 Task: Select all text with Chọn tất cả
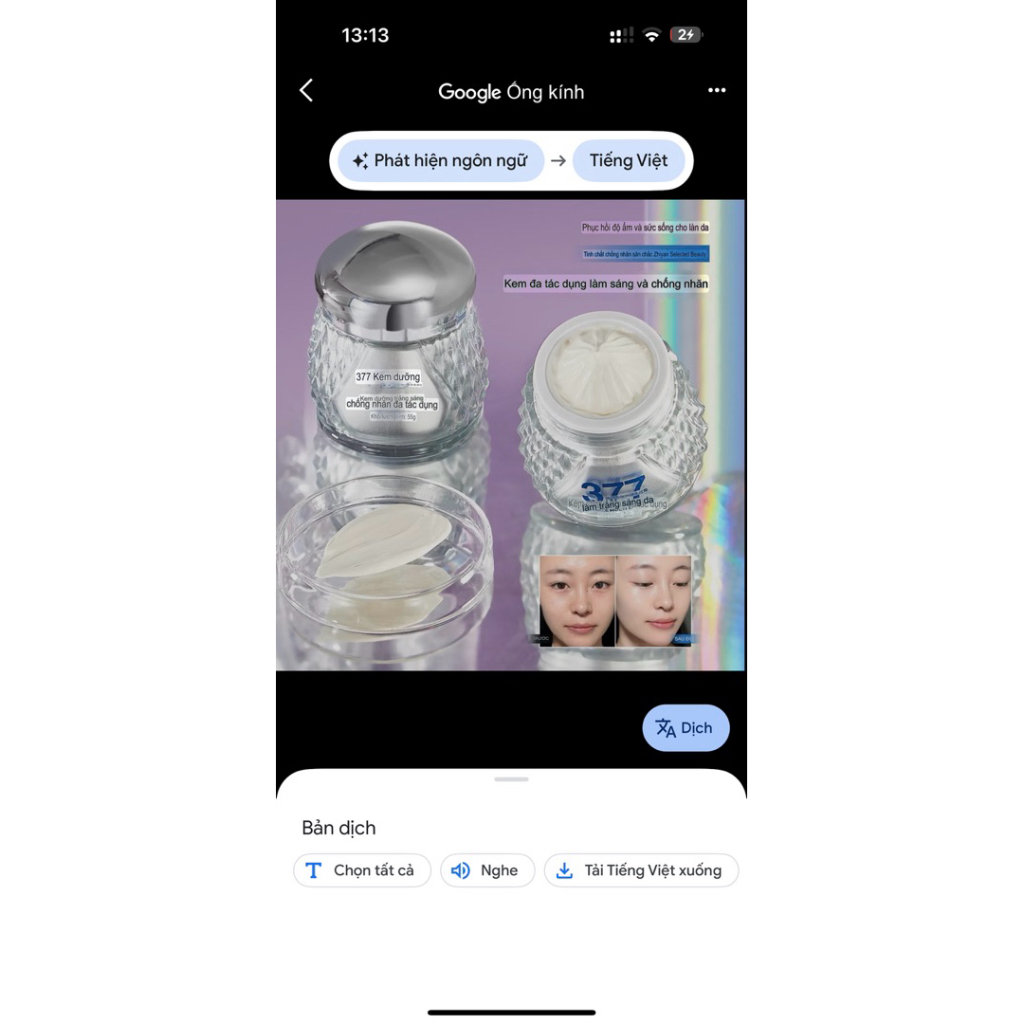(x=361, y=870)
